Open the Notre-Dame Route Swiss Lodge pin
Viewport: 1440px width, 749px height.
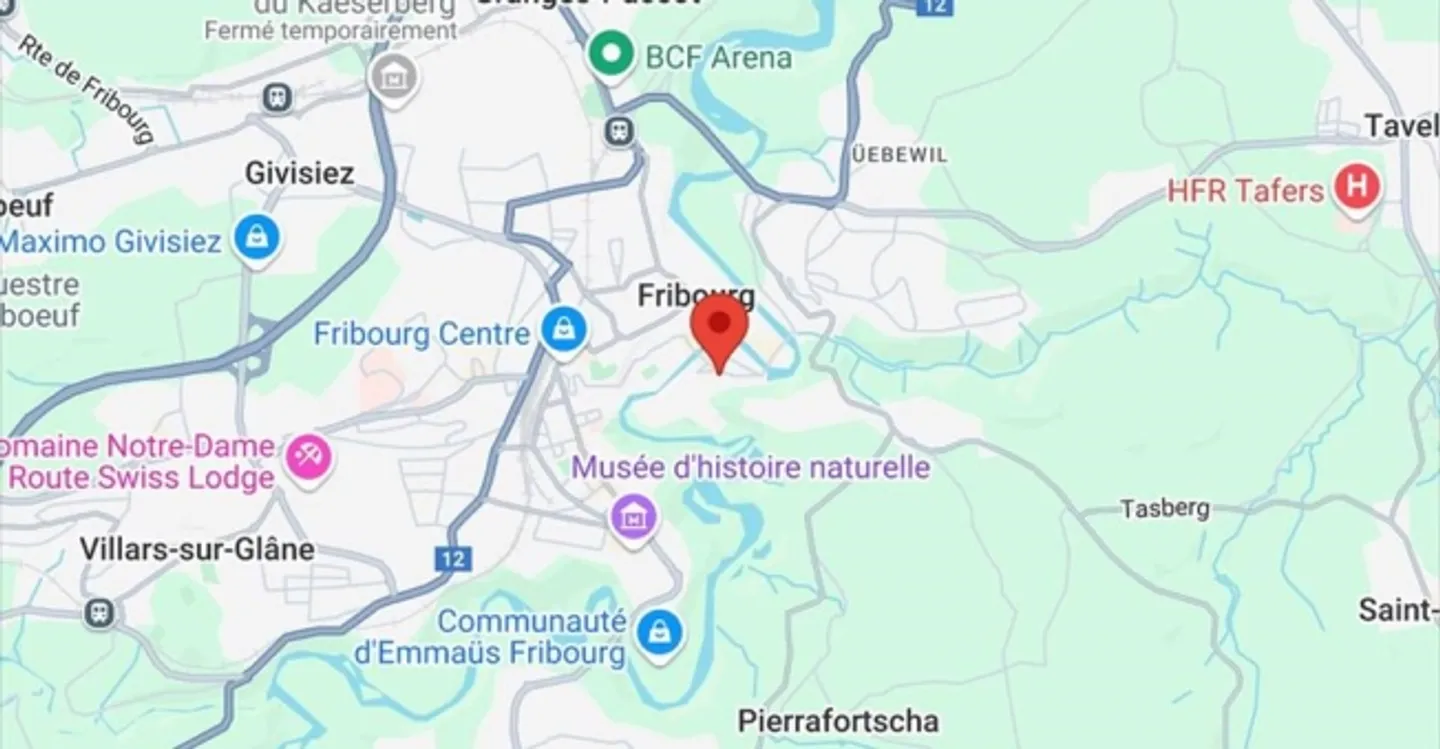coord(309,458)
